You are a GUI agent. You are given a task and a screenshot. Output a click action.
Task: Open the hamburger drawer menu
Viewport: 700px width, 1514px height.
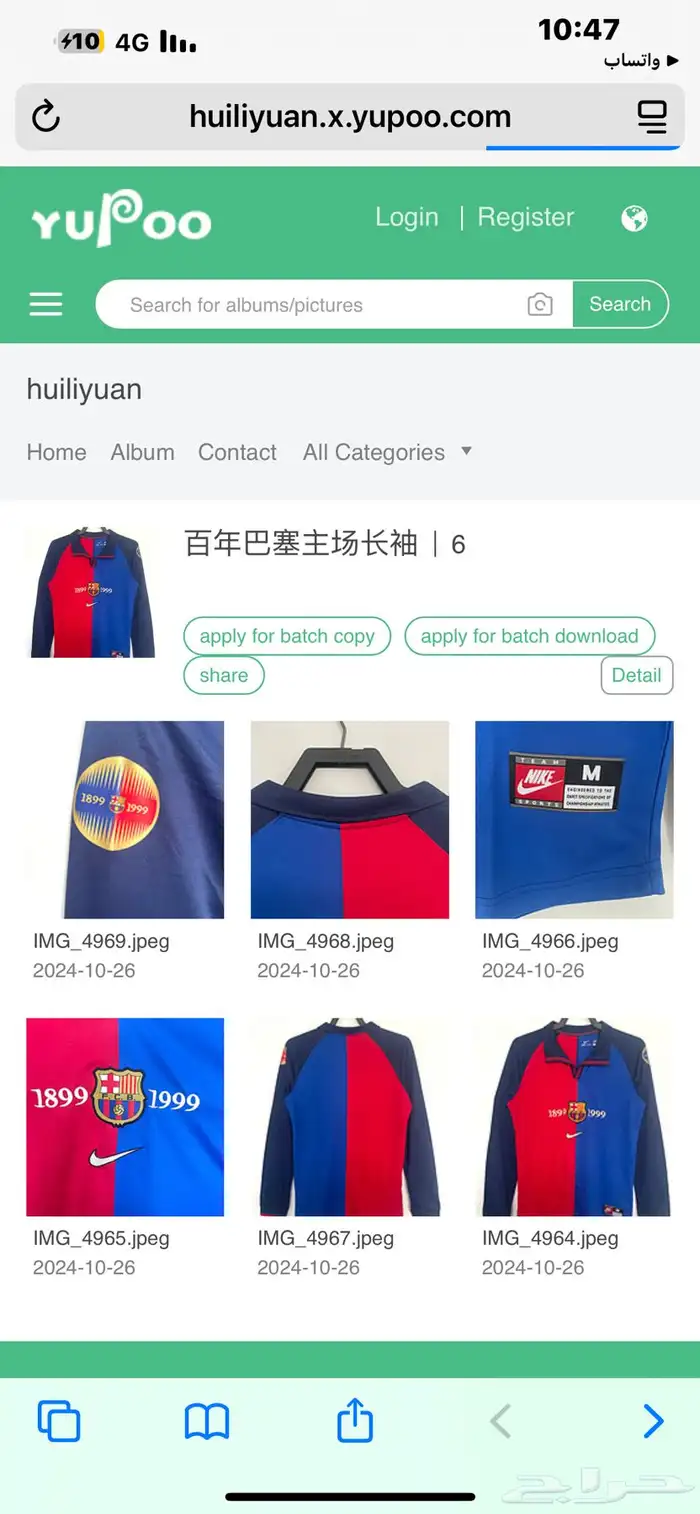[x=46, y=305]
